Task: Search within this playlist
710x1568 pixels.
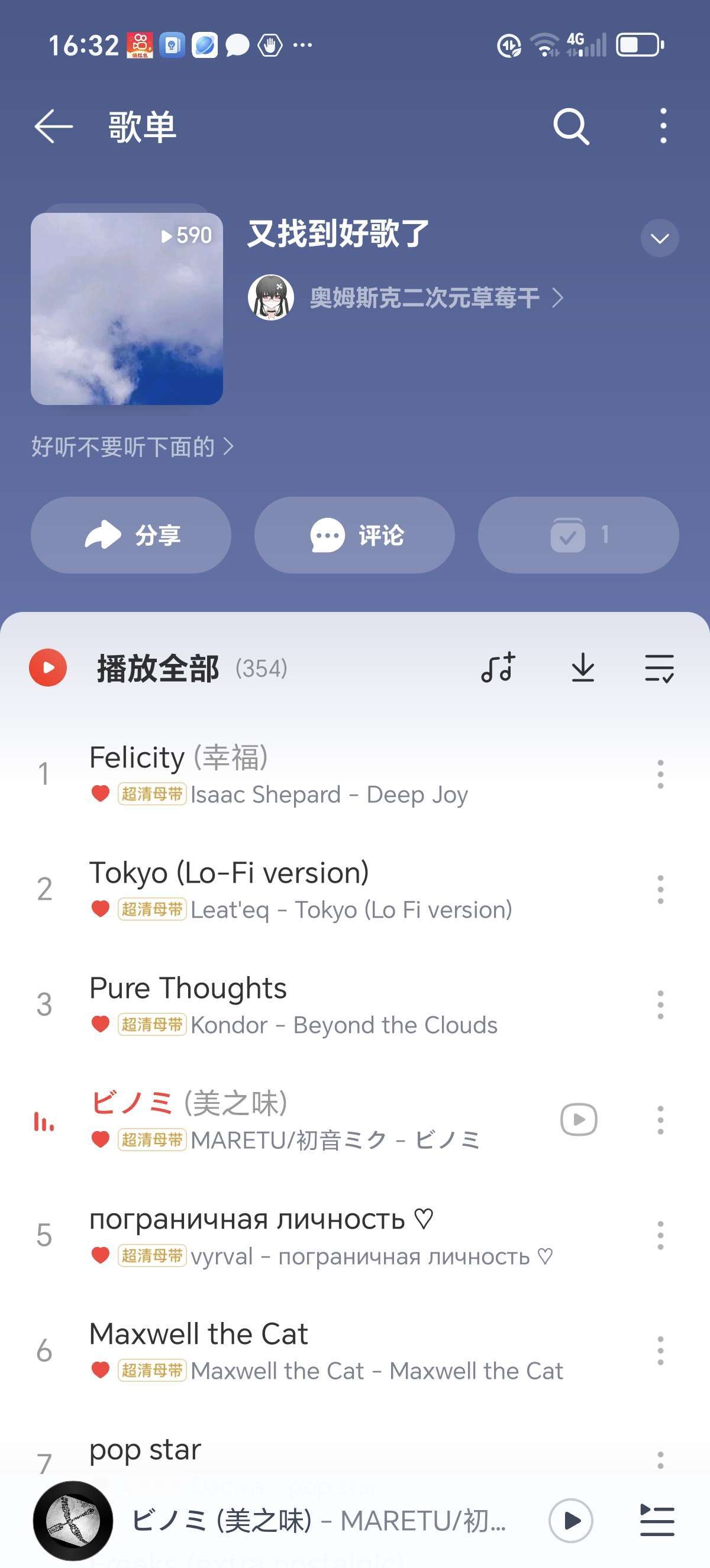Action: tap(570, 127)
